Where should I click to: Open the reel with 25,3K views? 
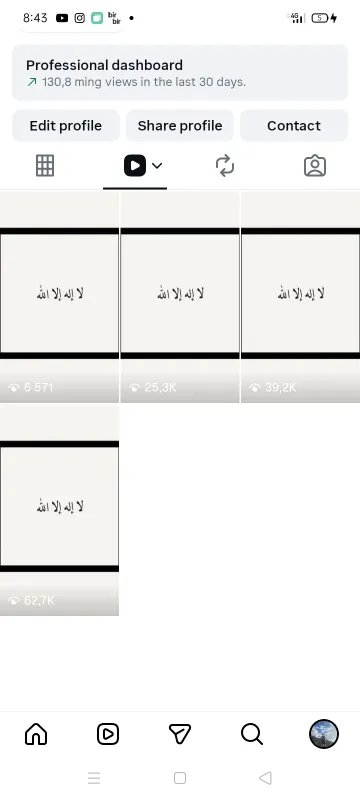coord(180,296)
